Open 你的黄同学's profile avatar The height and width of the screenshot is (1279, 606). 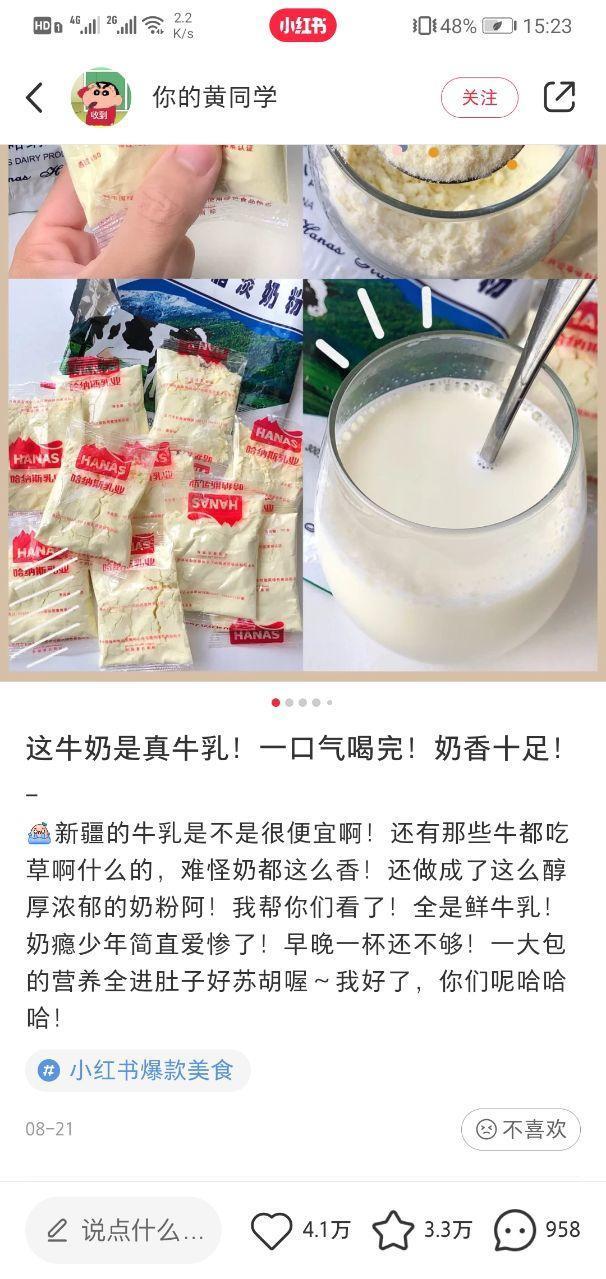pos(102,97)
